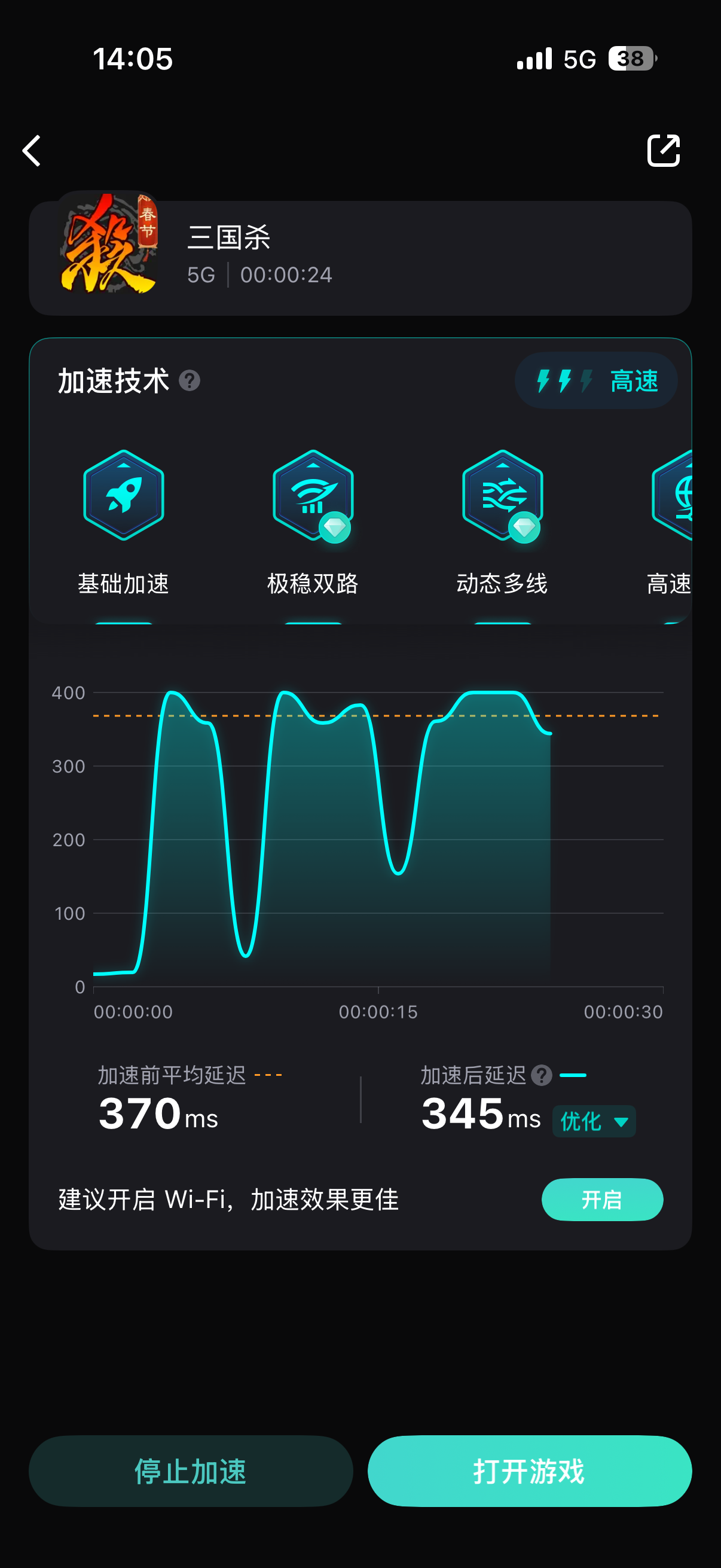Screen dimensions: 721x1568
Task: Select 动态多线 technology
Action: pyautogui.click(x=502, y=521)
